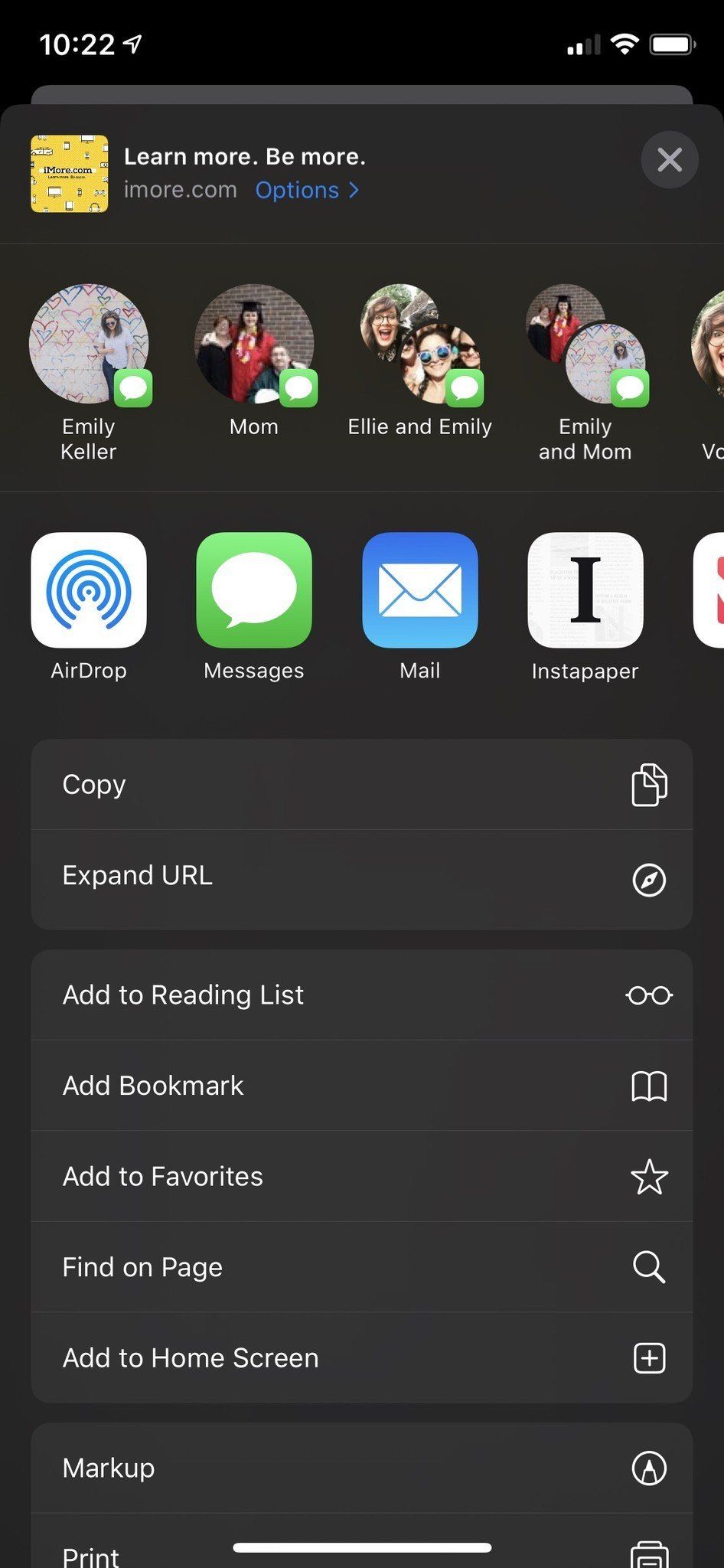This screenshot has width=724, height=1568.
Task: Tap the book icon beside Add Bookmark
Action: click(648, 1086)
